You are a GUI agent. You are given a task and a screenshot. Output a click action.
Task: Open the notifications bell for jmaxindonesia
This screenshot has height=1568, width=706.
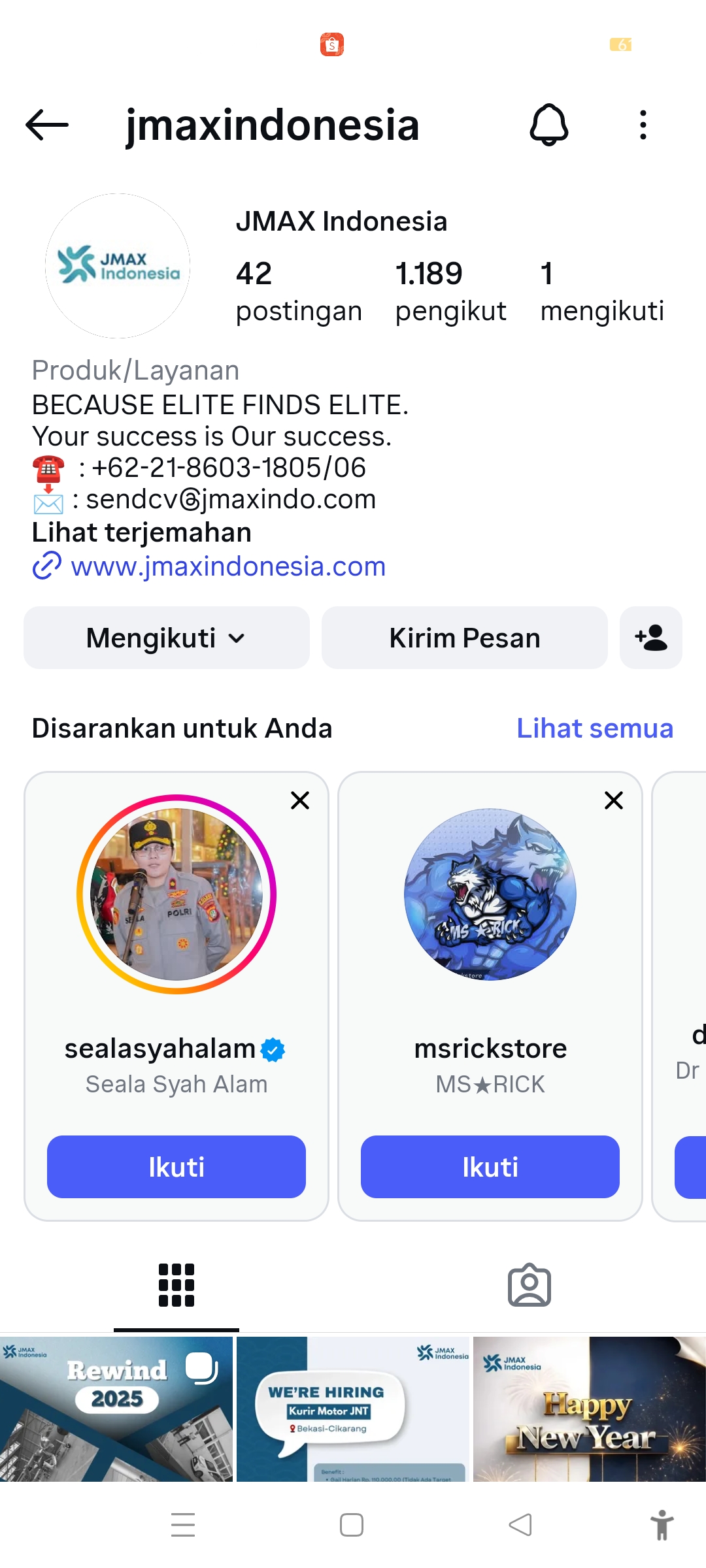tap(548, 125)
